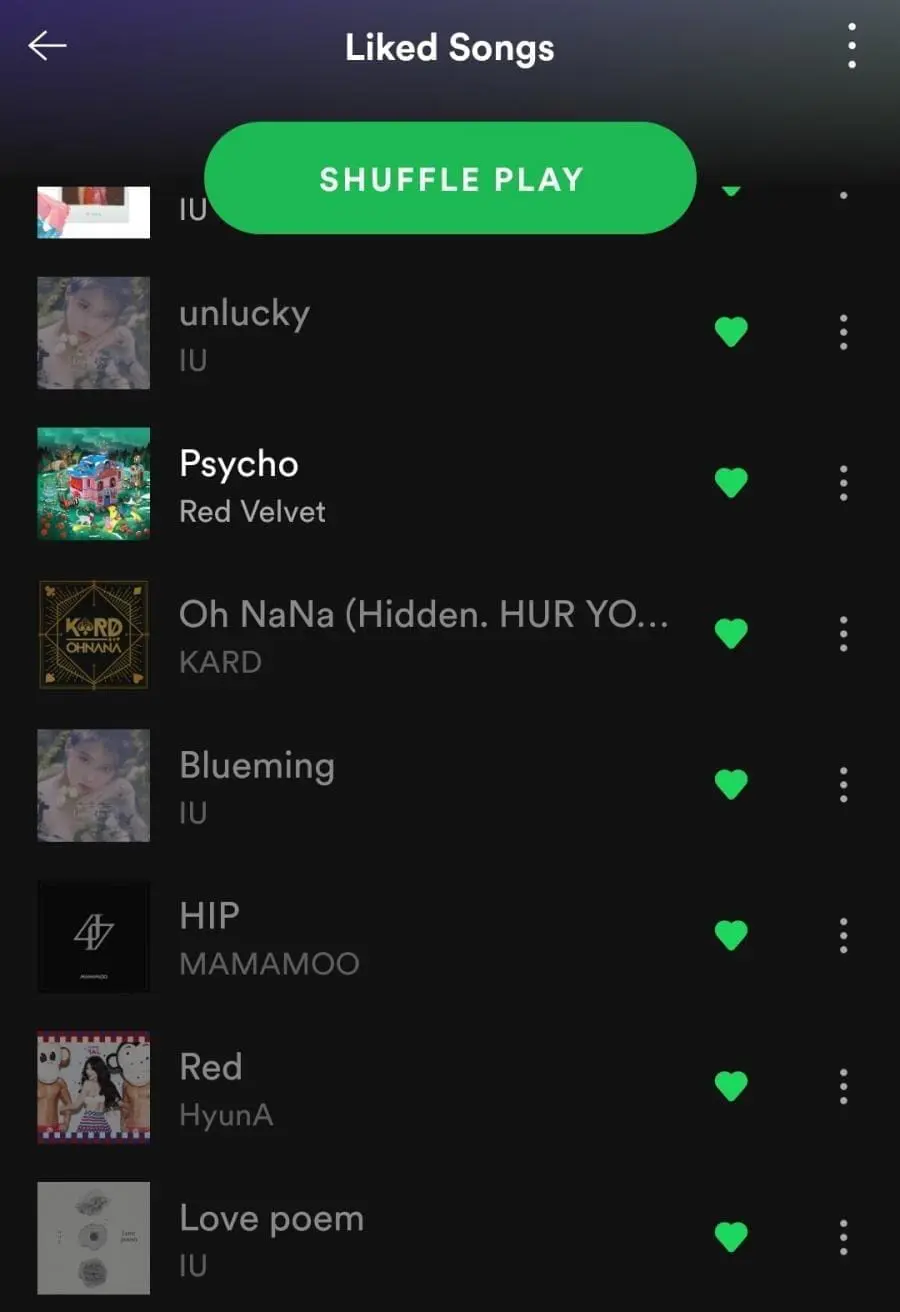Unlike the song Blueming

(731, 784)
